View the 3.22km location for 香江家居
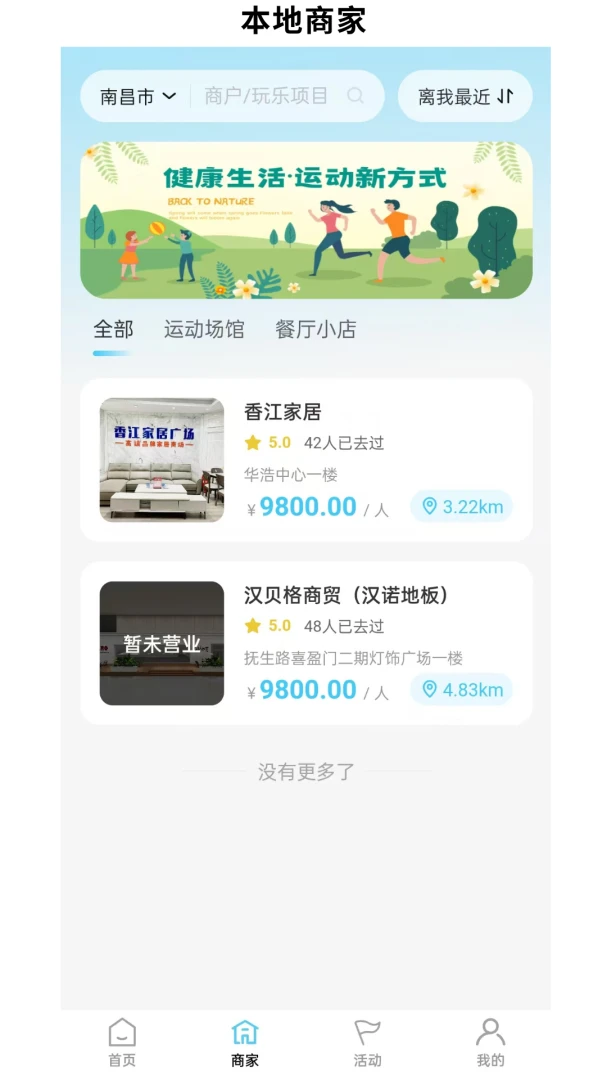This screenshot has height=1080, width=607. [x=462, y=506]
